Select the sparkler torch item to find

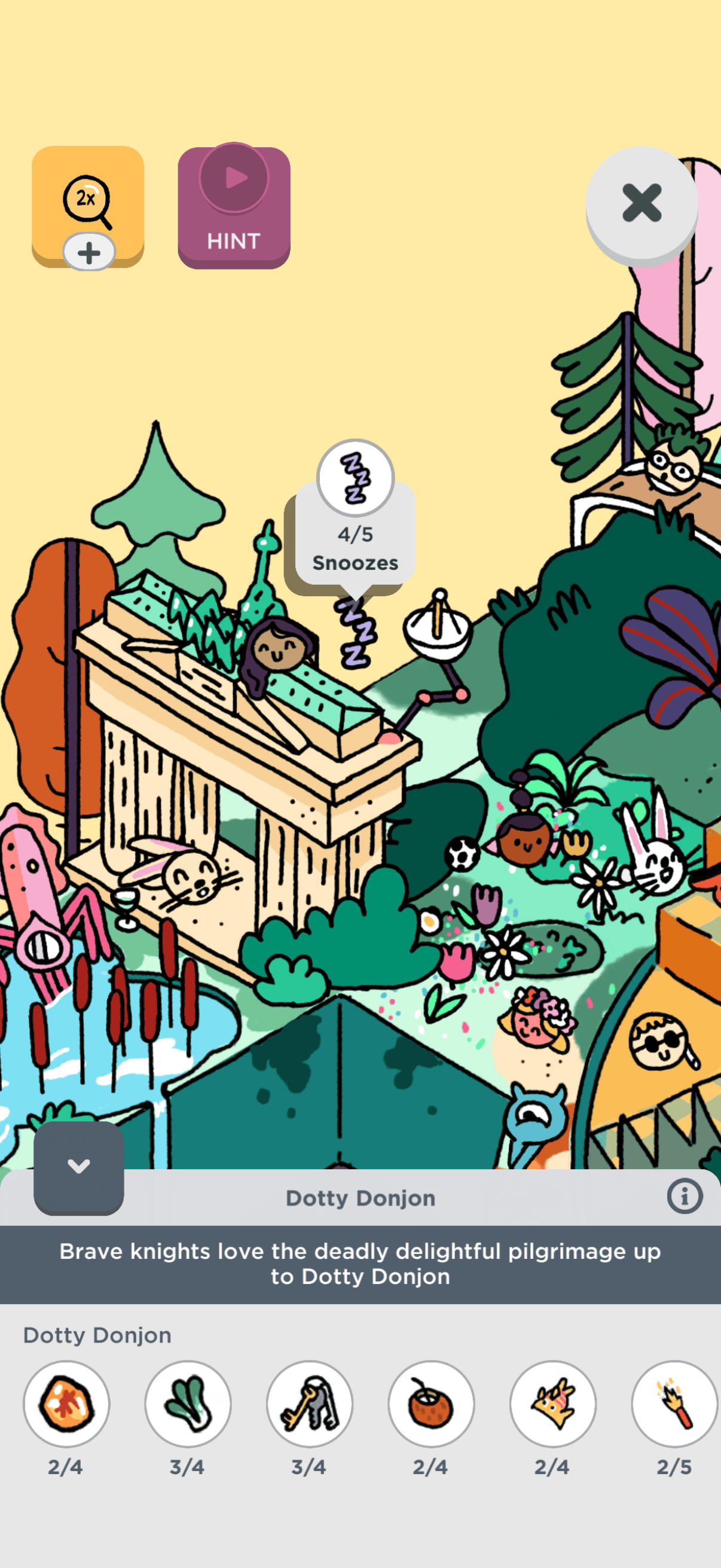(674, 1403)
